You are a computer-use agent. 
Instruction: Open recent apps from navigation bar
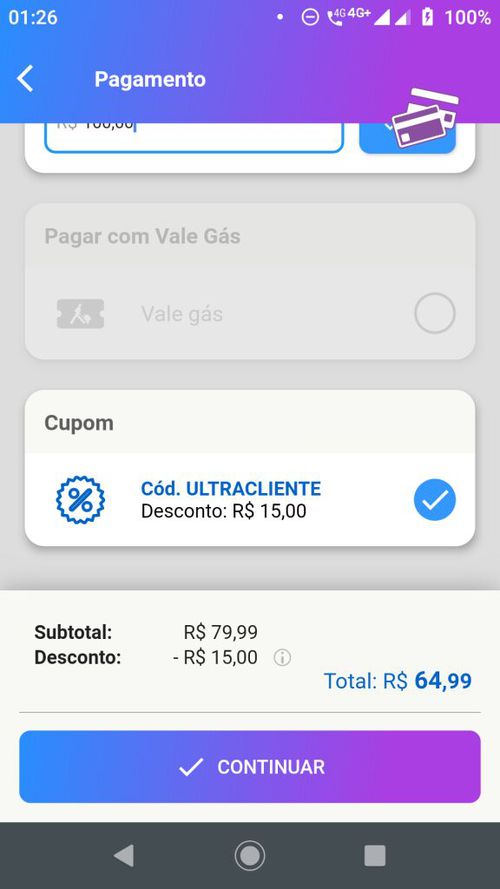375,855
